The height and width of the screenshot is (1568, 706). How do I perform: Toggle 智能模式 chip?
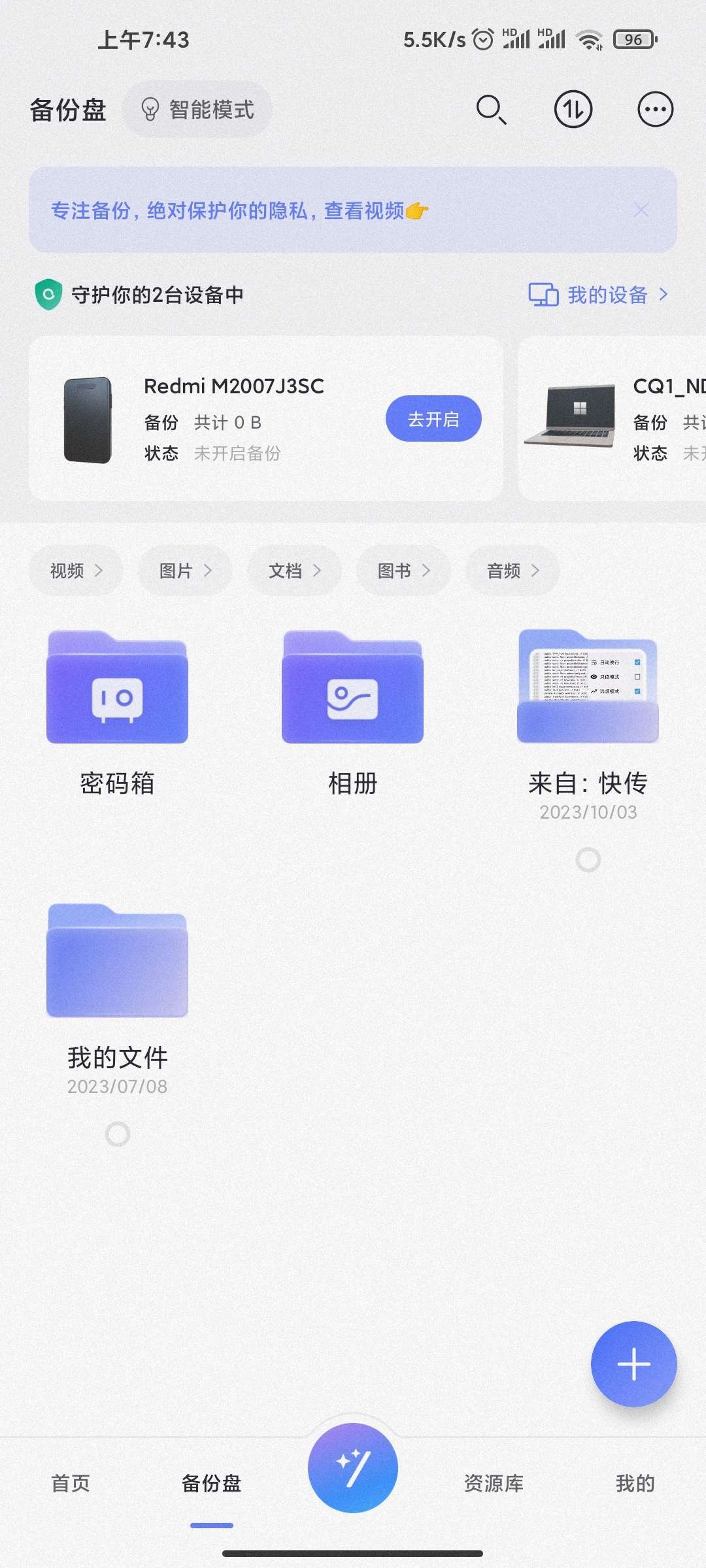pos(197,109)
